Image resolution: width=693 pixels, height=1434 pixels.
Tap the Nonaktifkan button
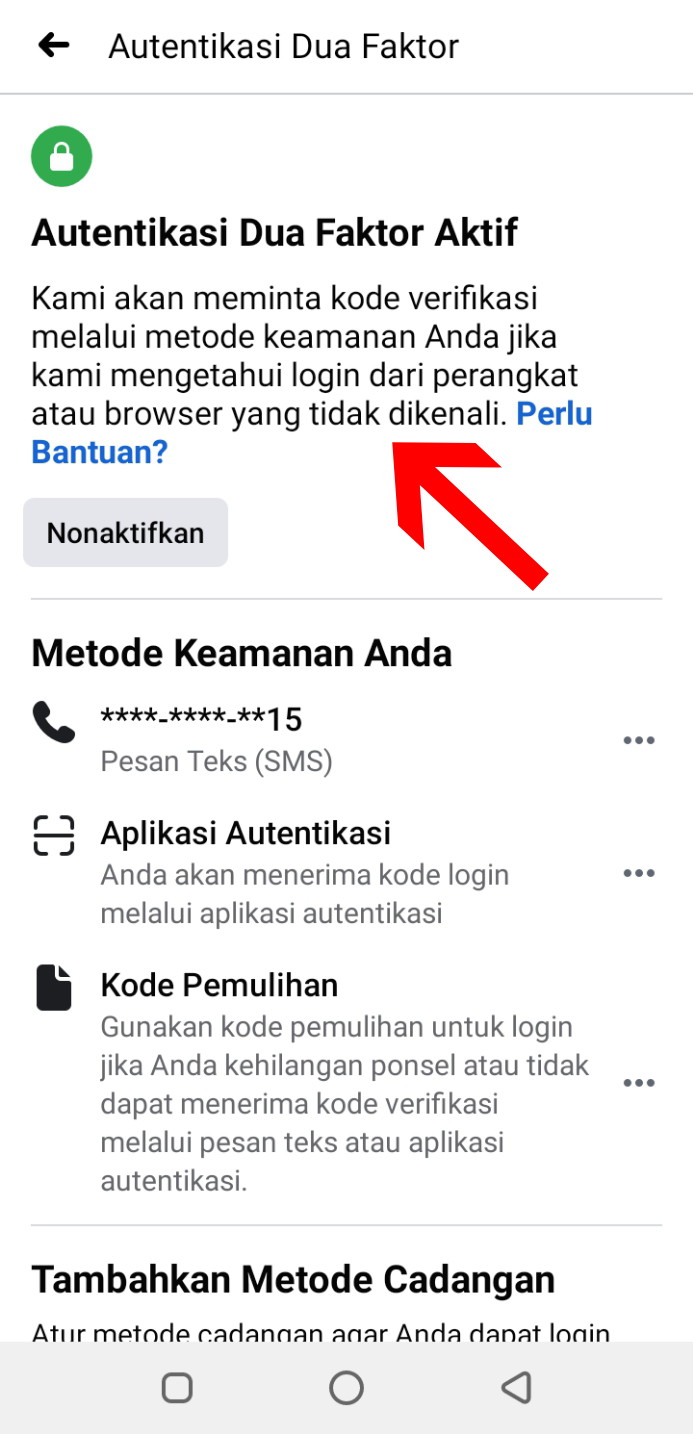coord(126,533)
